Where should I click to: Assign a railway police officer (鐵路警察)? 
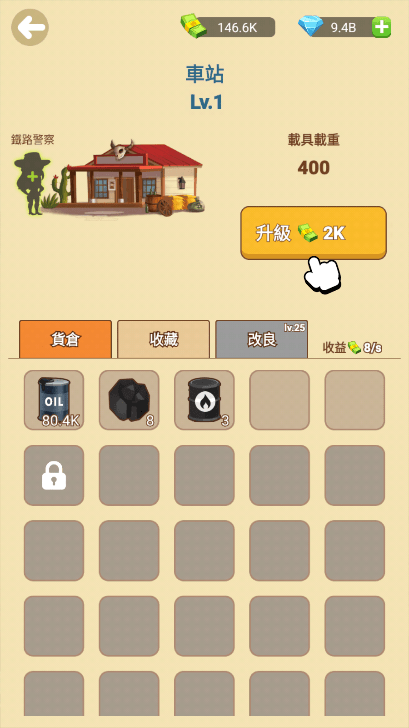(x=32, y=183)
